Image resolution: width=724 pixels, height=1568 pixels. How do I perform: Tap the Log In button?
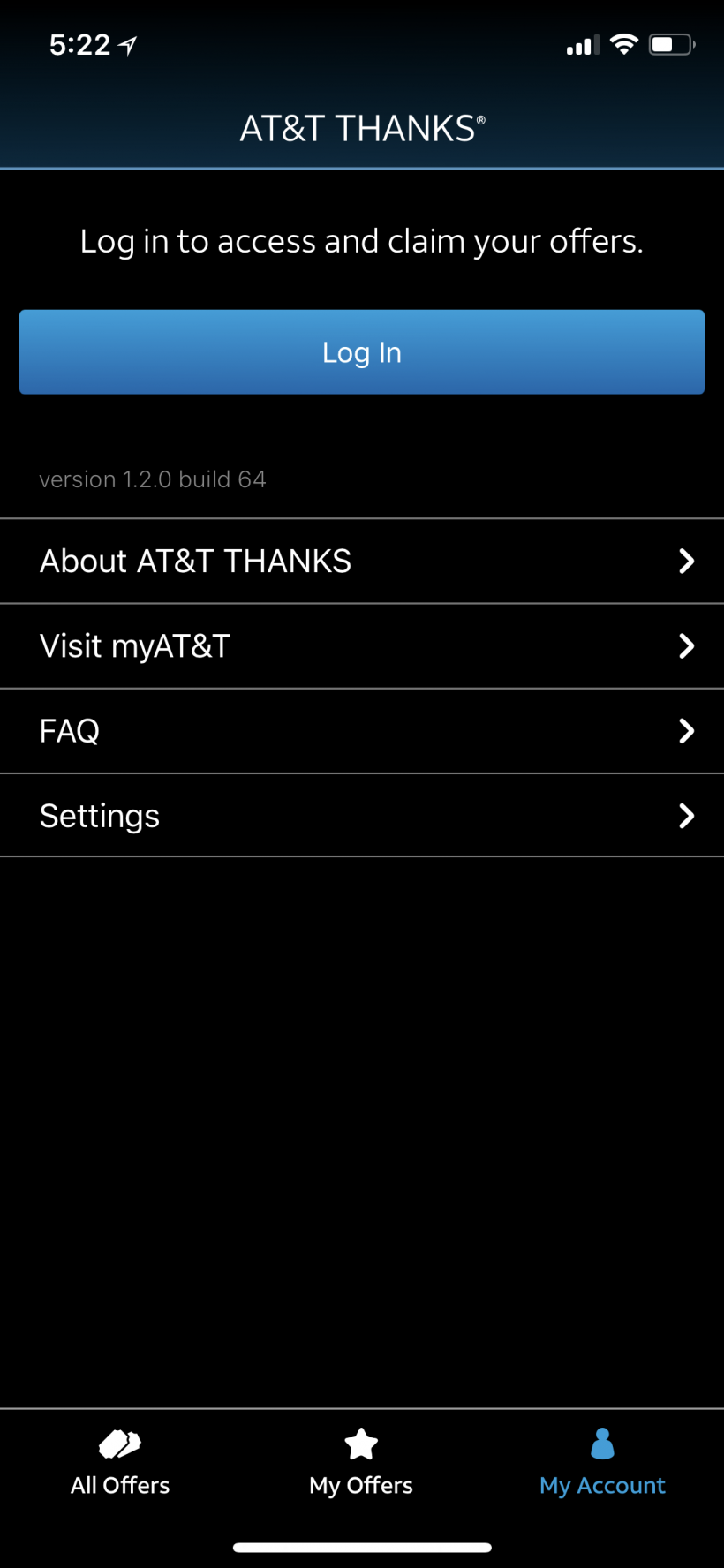pos(362,352)
